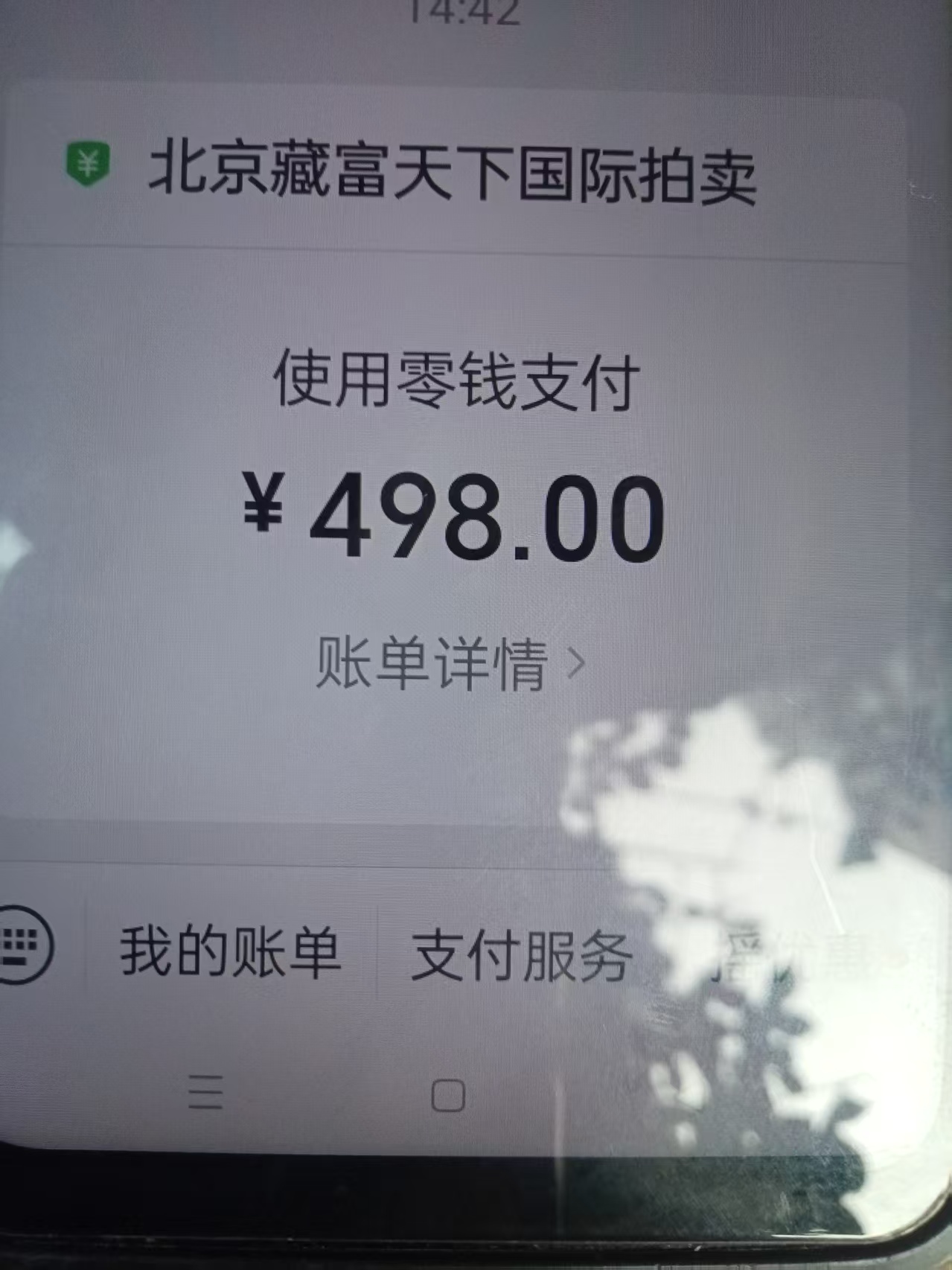Open the 我的账单 menu
952x1270 pixels.
point(231,952)
